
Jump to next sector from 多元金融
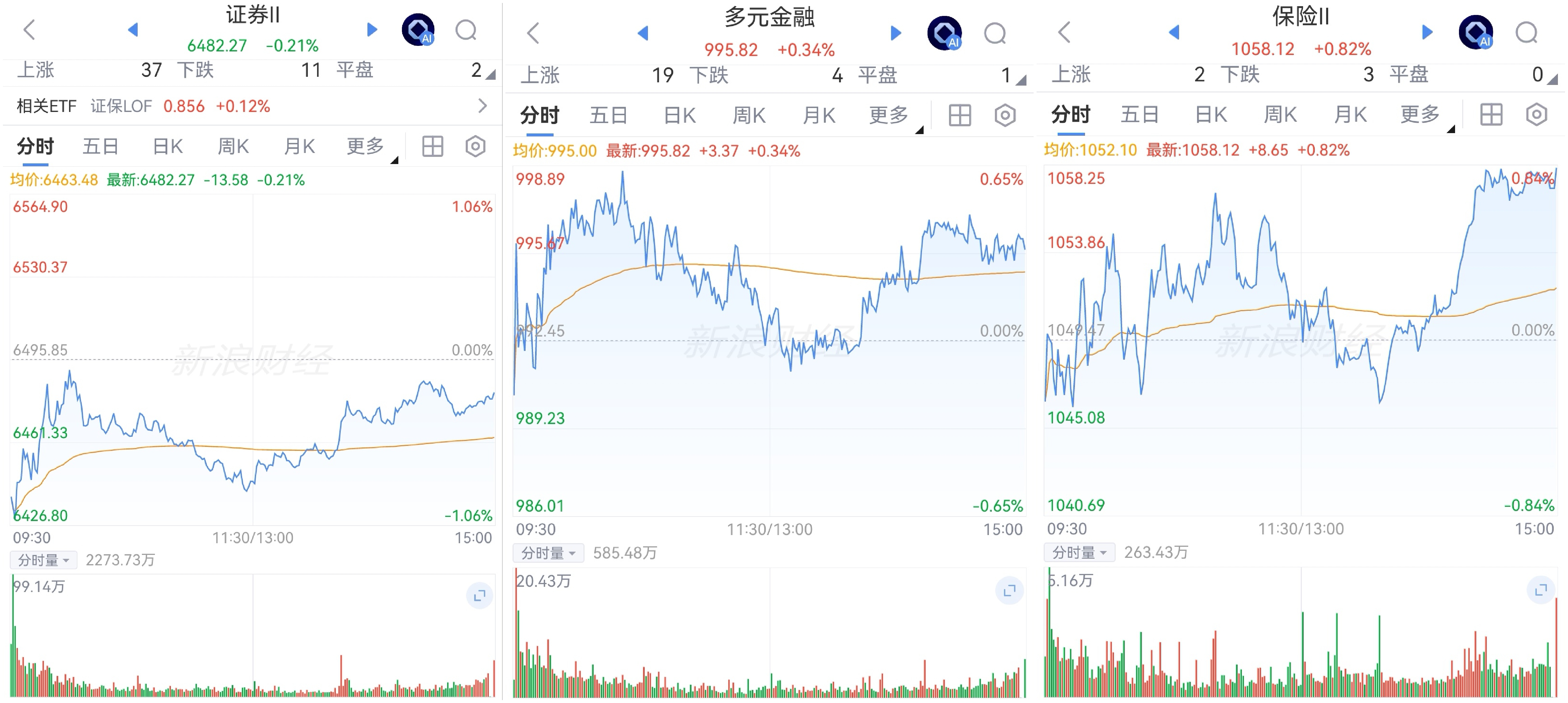pos(895,33)
